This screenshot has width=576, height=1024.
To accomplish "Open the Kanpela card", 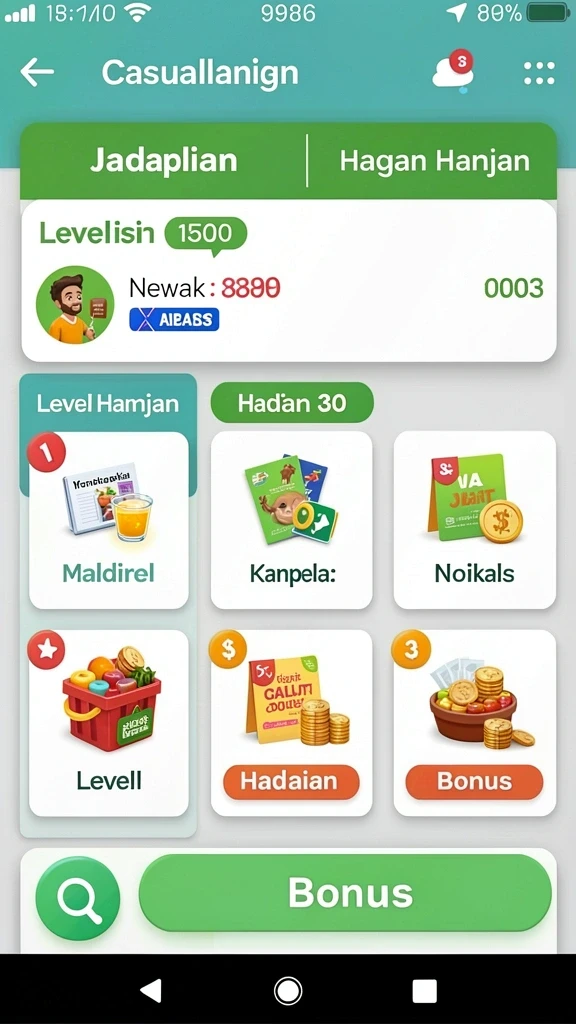I will point(291,520).
